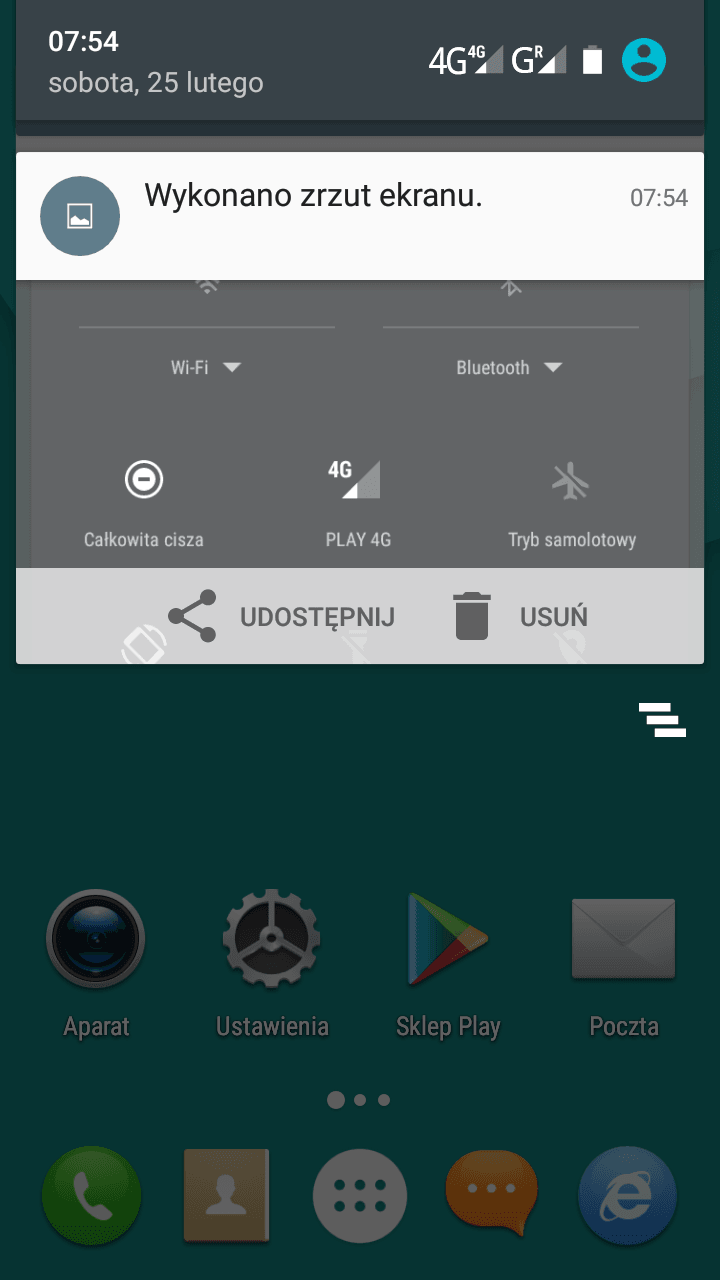Open the app drawer
This screenshot has height=1280, width=720.
pyautogui.click(x=360, y=1196)
